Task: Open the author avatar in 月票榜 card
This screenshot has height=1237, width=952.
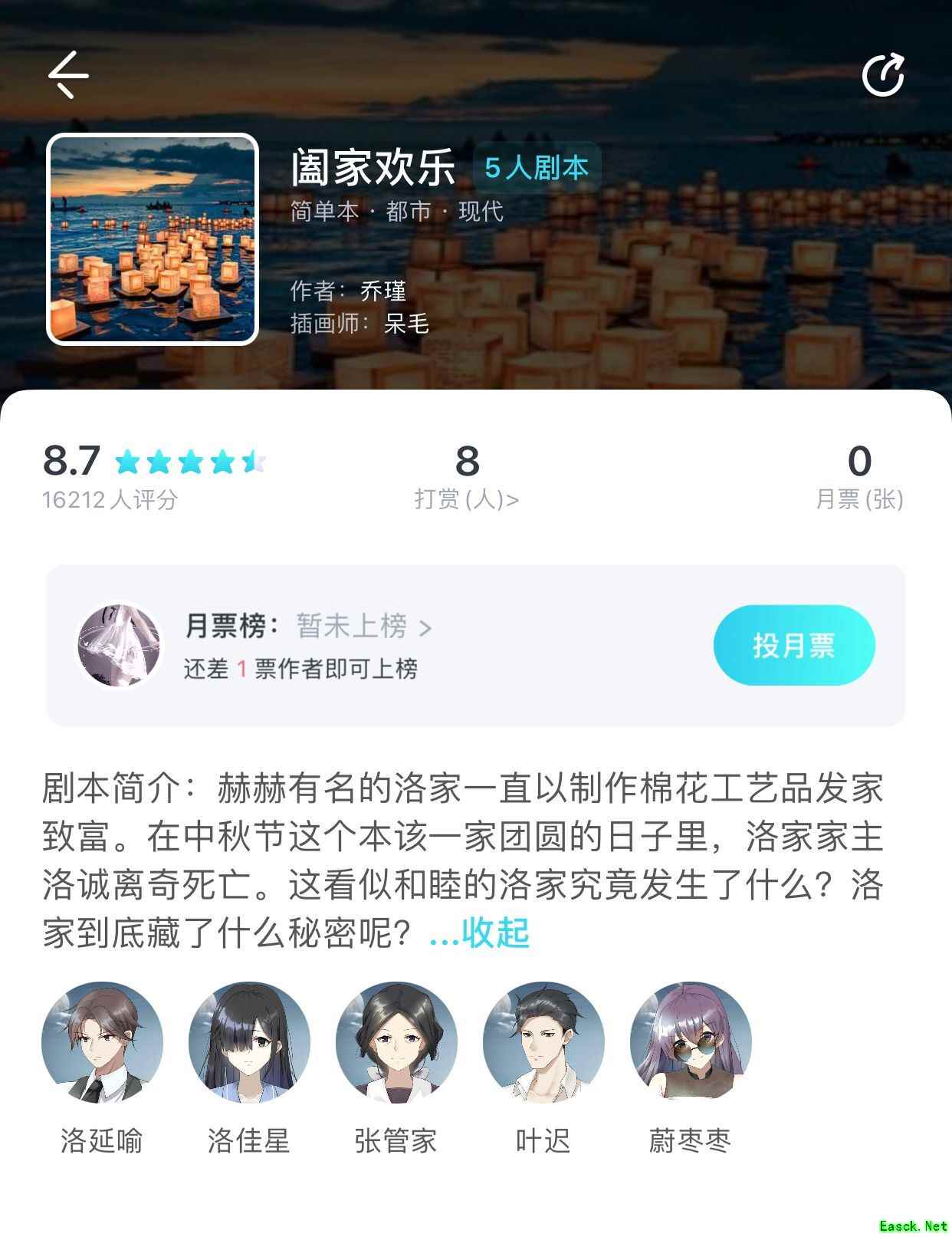Action: [120, 644]
